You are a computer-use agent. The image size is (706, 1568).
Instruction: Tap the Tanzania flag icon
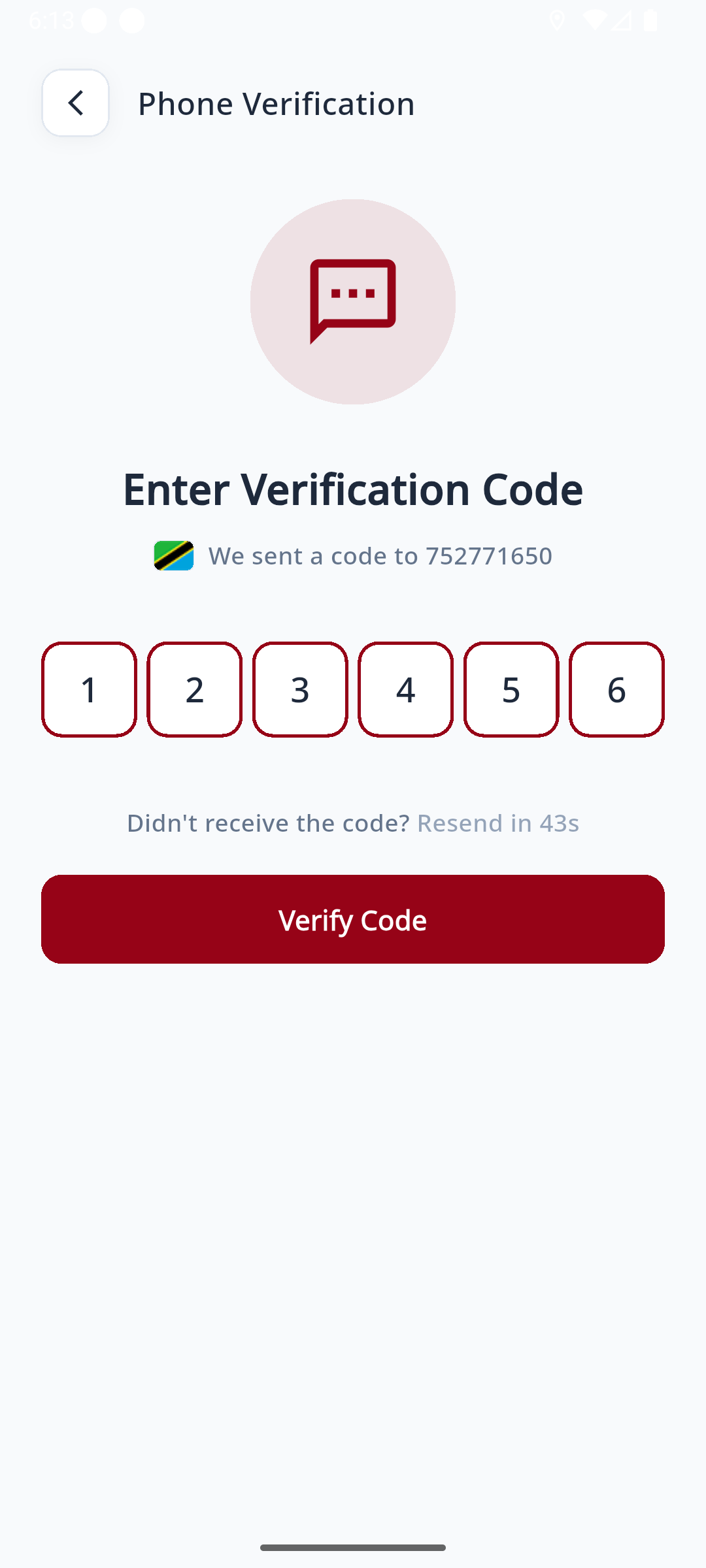[174, 556]
